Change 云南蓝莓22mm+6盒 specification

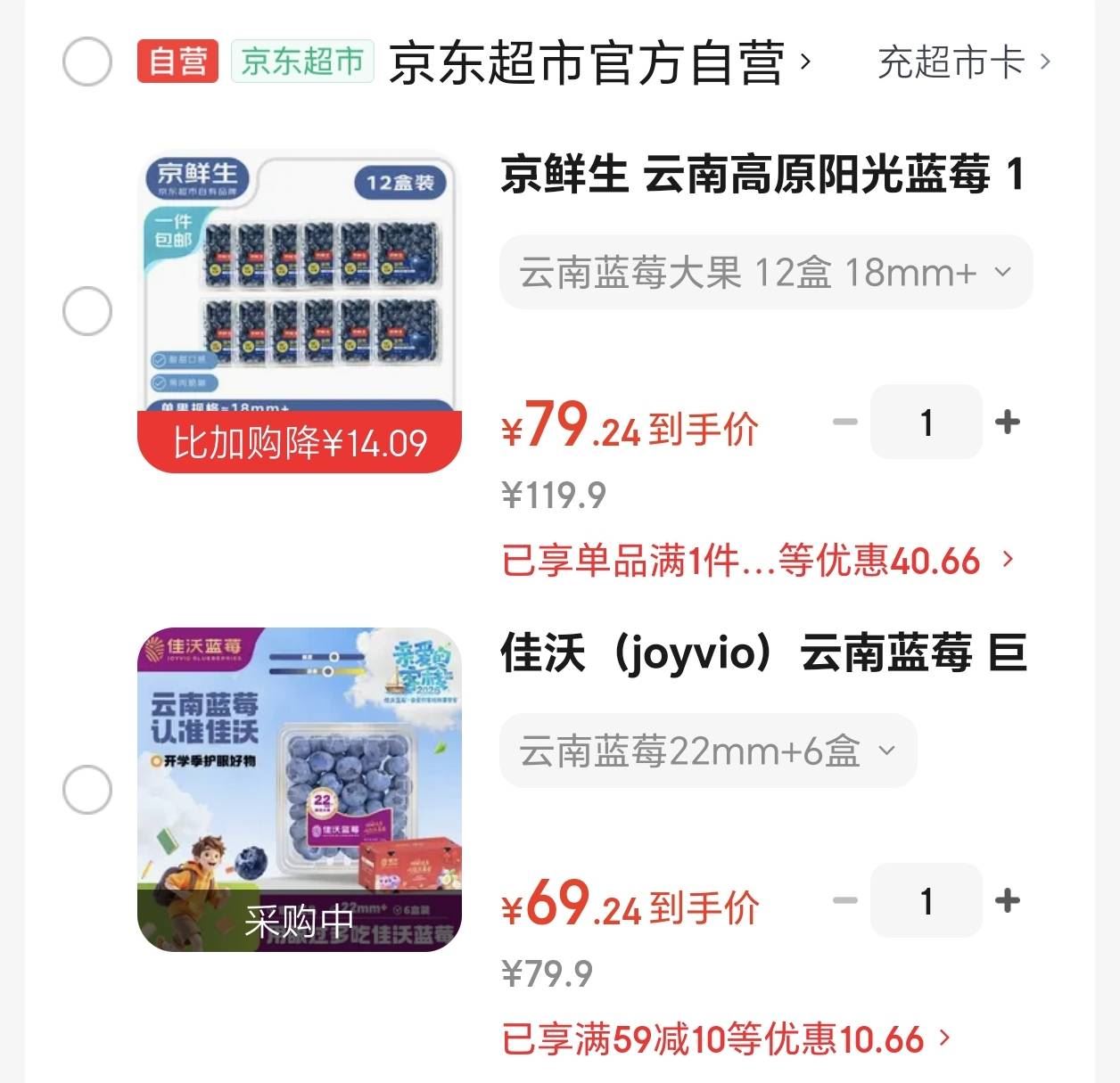point(707,751)
